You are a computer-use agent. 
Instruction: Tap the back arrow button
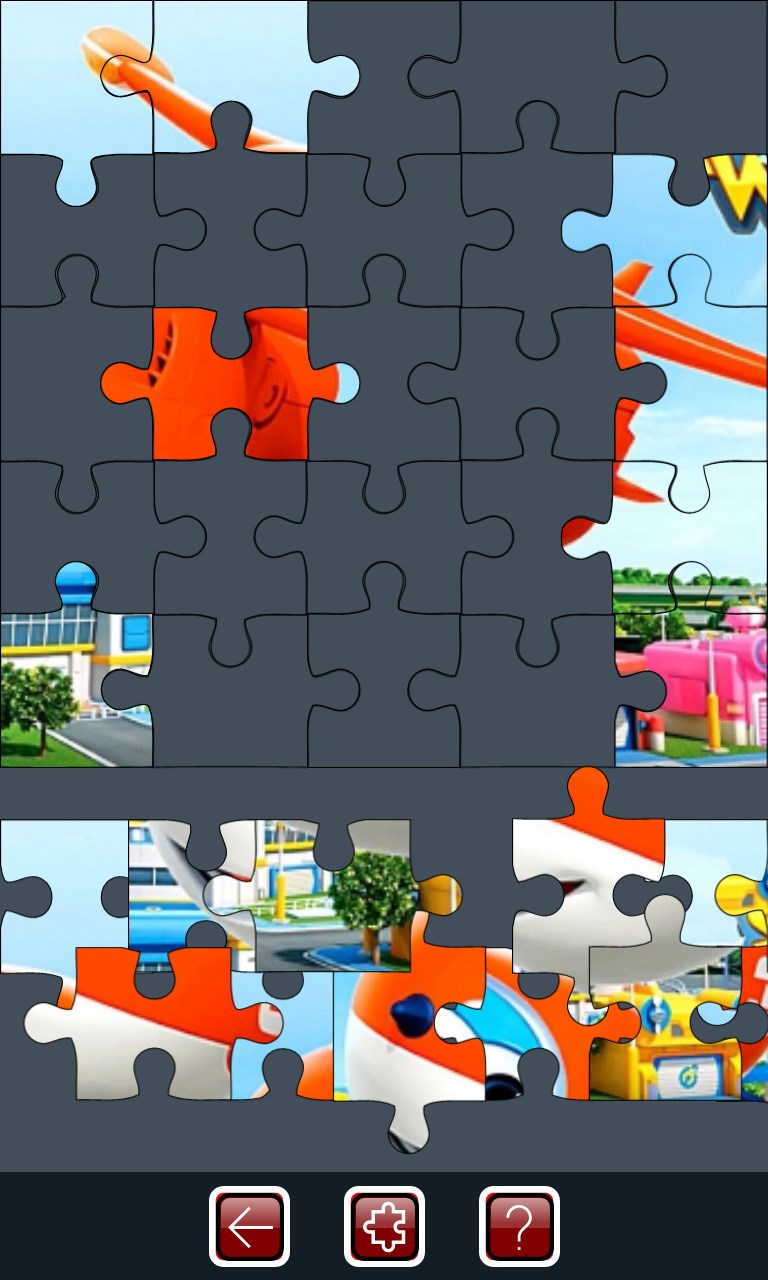(249, 1226)
